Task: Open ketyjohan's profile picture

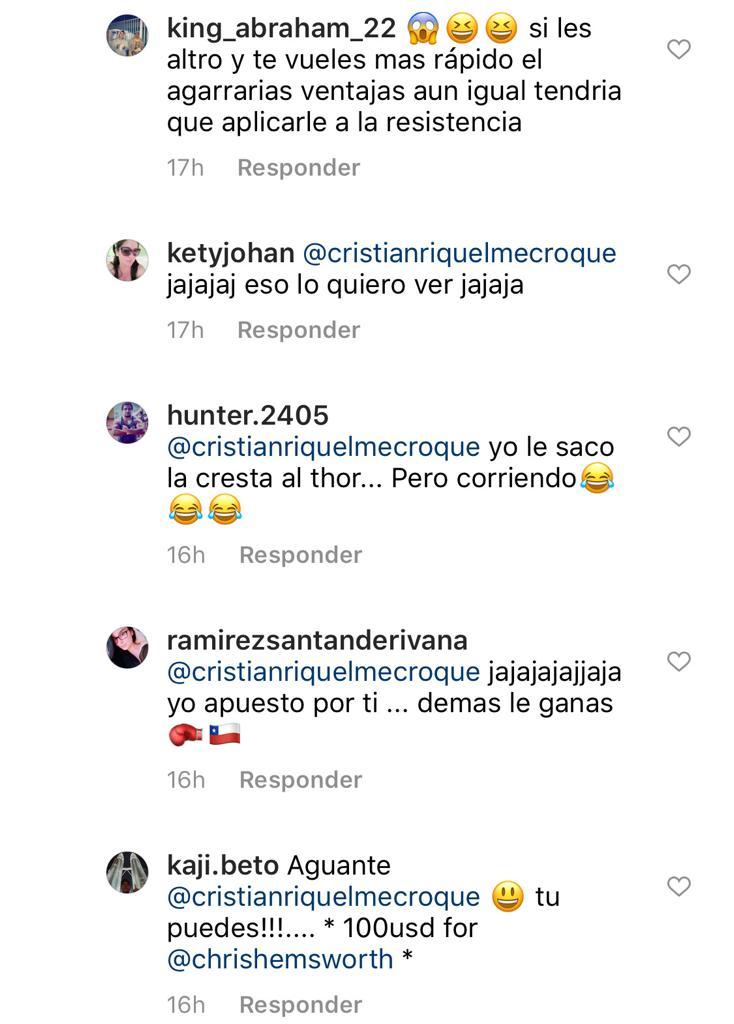Action: 128,256
